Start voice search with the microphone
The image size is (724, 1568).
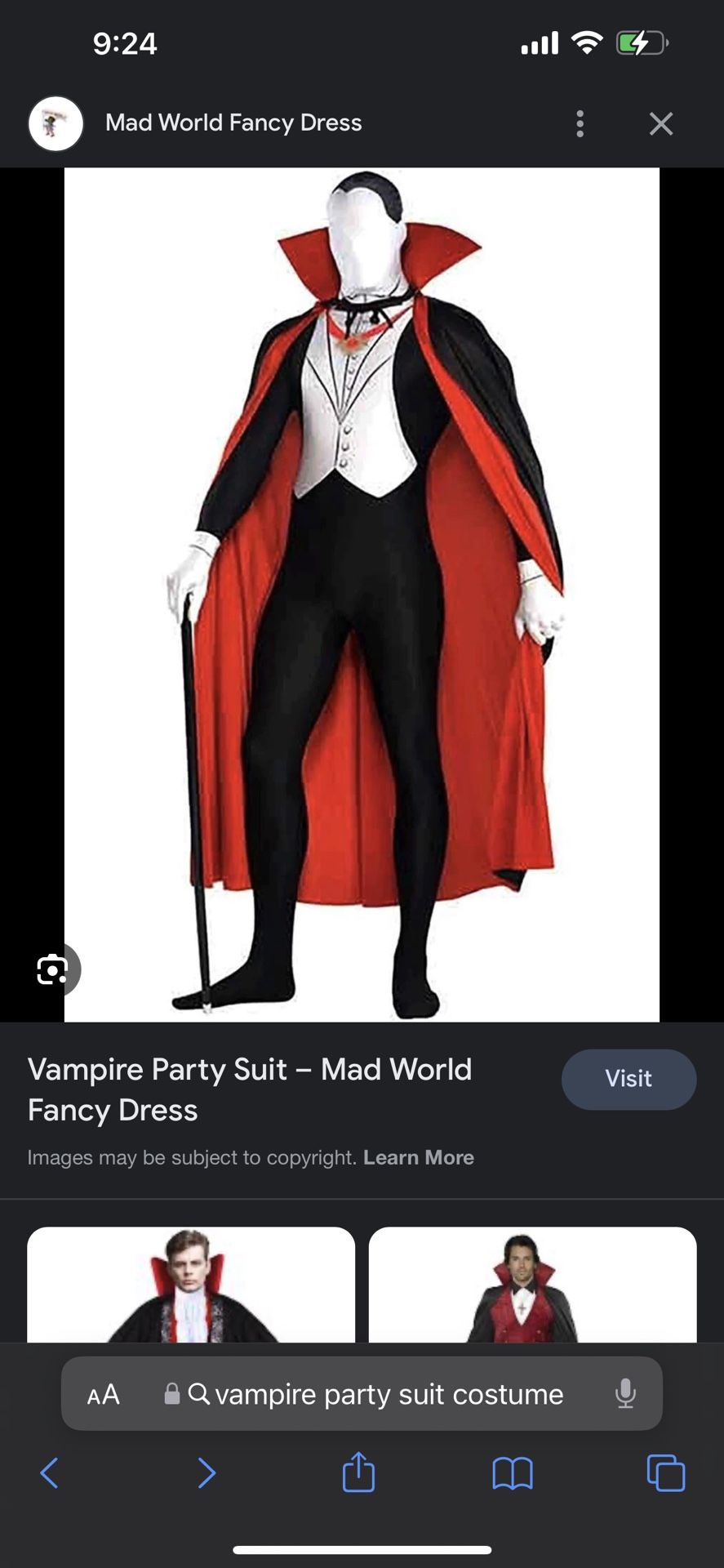[x=625, y=1394]
